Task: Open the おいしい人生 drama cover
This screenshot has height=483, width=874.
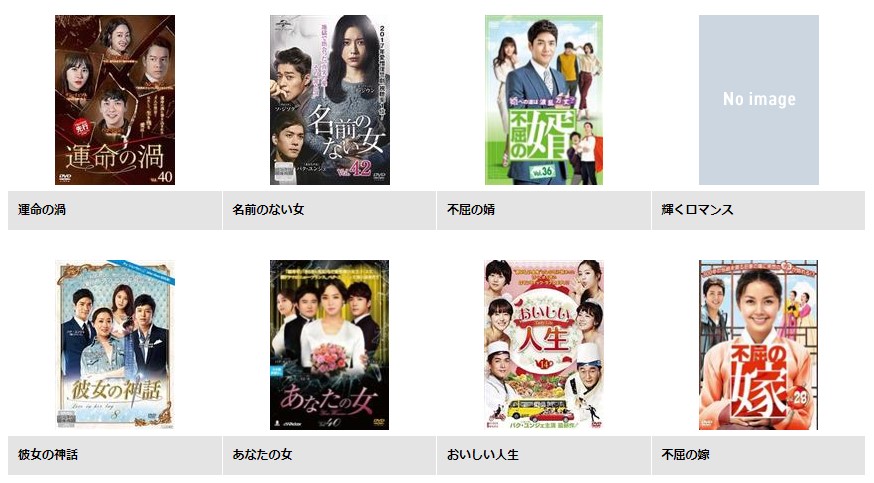Action: click(x=543, y=345)
